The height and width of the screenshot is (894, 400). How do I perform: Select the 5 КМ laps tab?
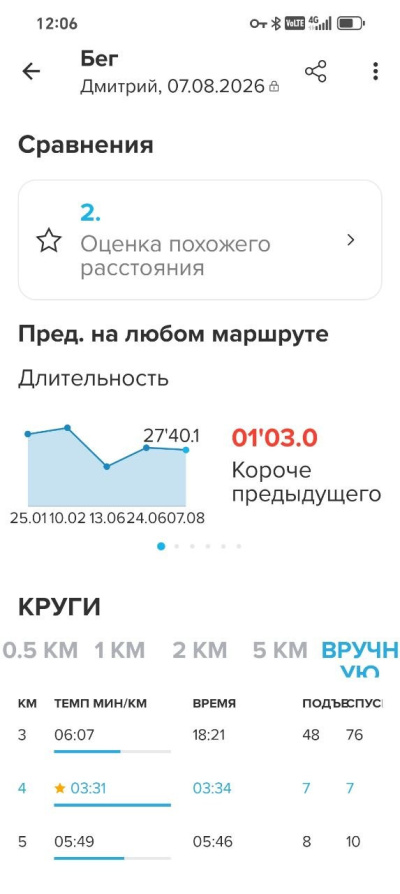(280, 650)
